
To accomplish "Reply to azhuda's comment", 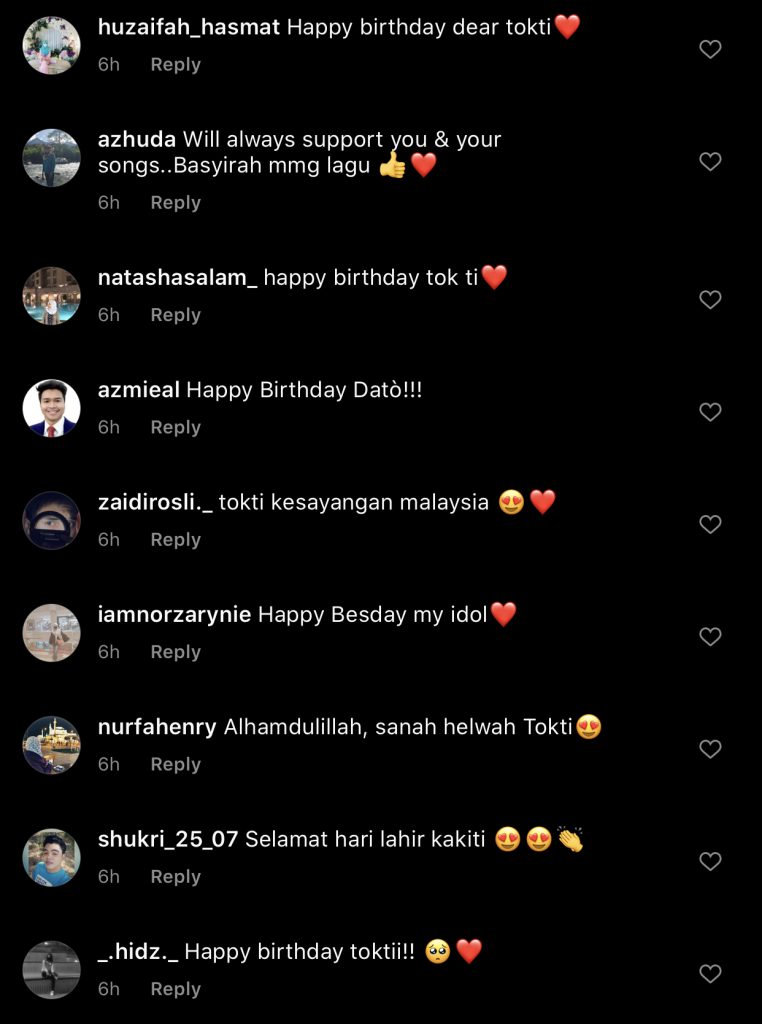I will coord(175,202).
